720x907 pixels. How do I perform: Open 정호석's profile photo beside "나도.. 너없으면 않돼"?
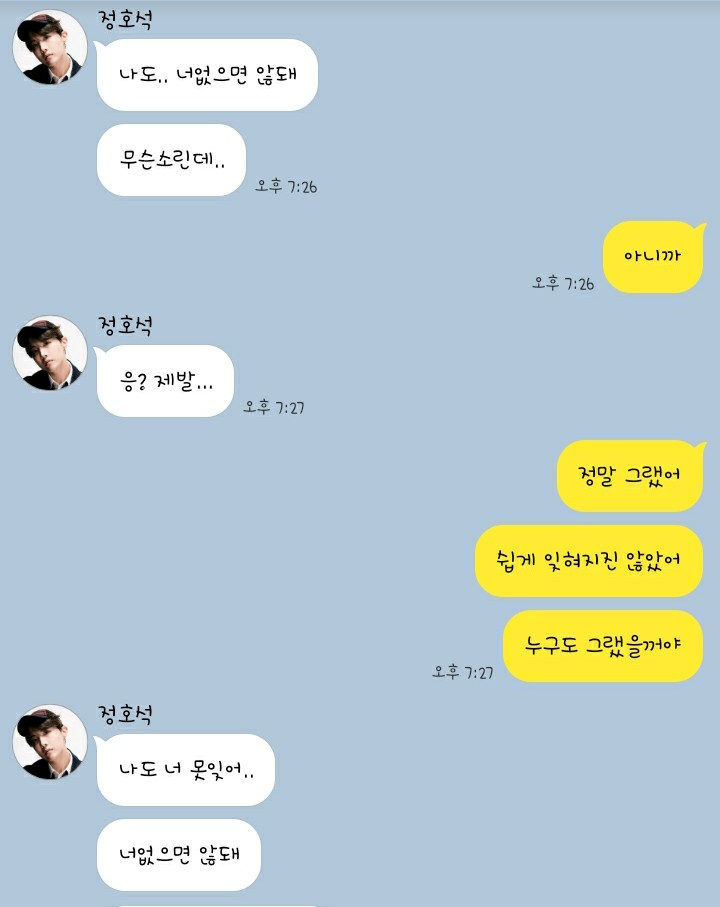(x=50, y=48)
